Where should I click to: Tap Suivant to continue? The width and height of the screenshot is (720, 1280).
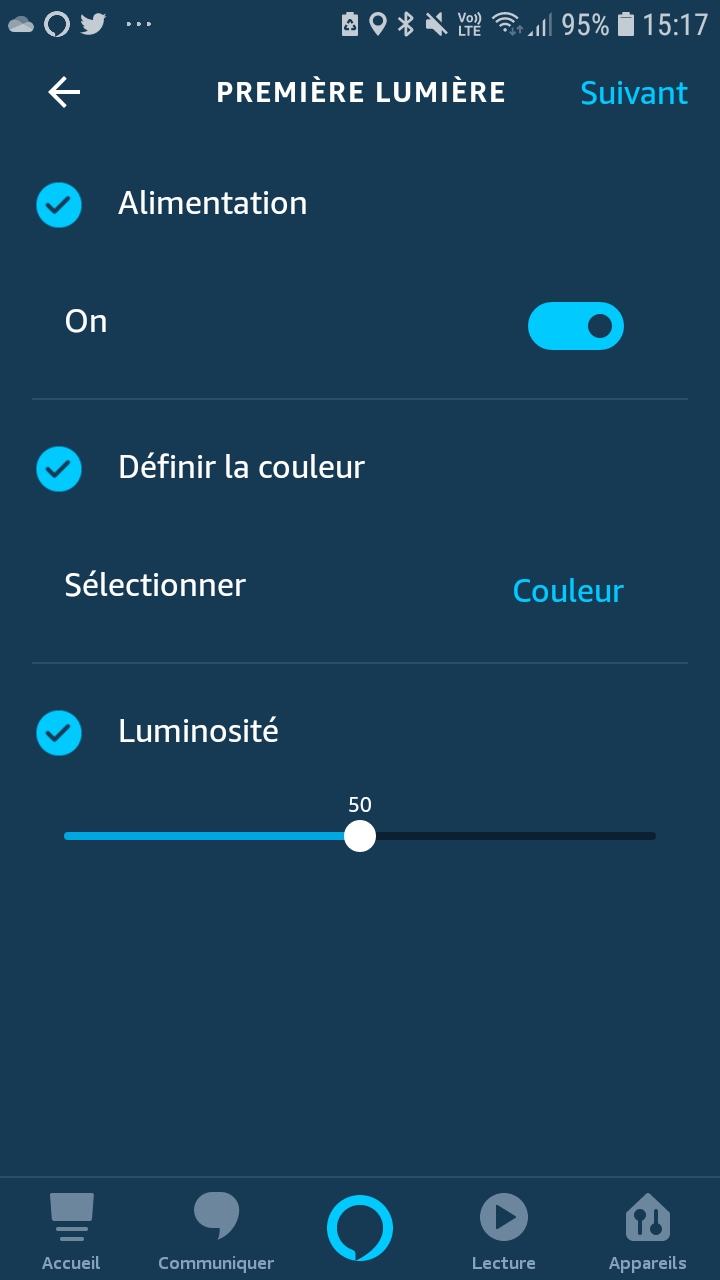tap(634, 93)
